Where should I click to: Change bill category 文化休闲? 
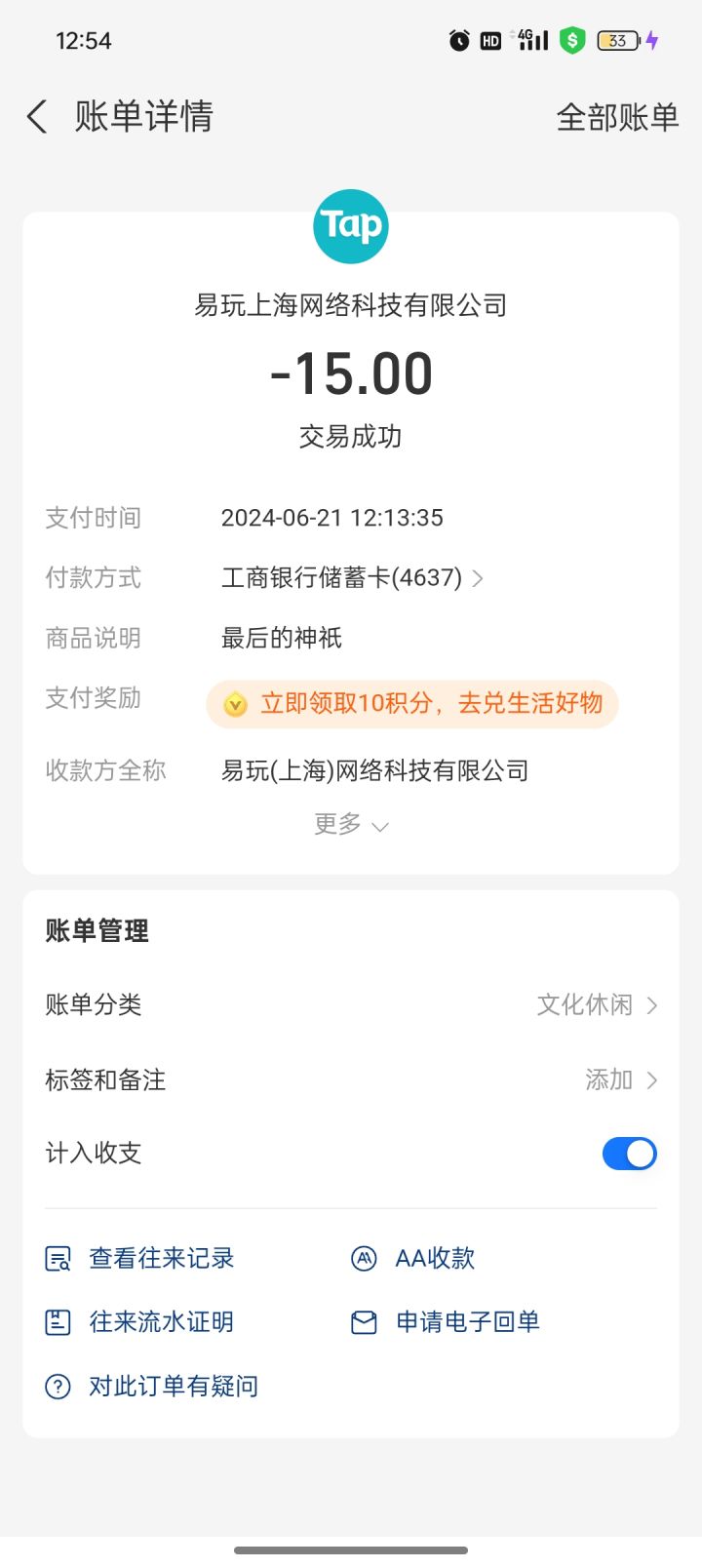351,1004
